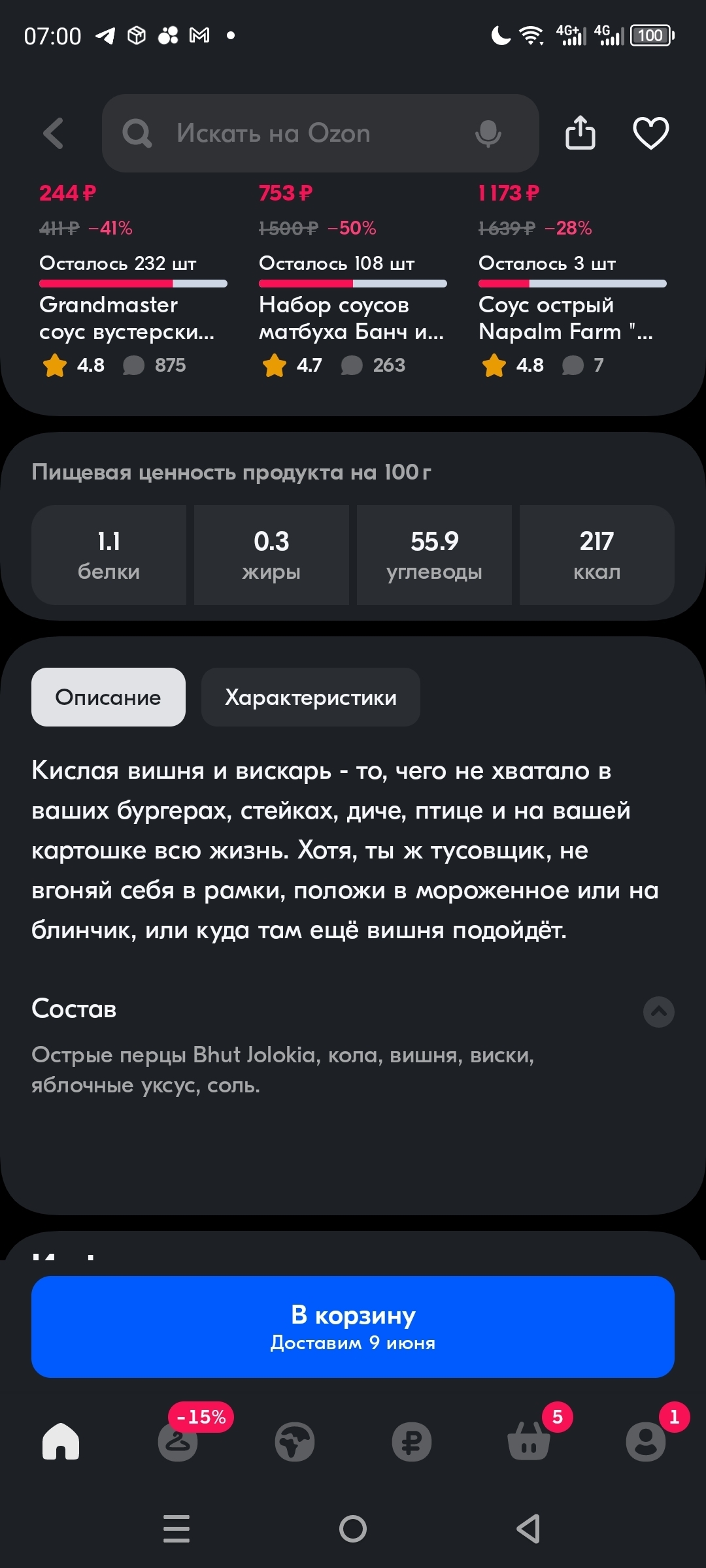Select the Описание tab
Image resolution: width=706 pixels, height=1568 pixels.
click(109, 697)
